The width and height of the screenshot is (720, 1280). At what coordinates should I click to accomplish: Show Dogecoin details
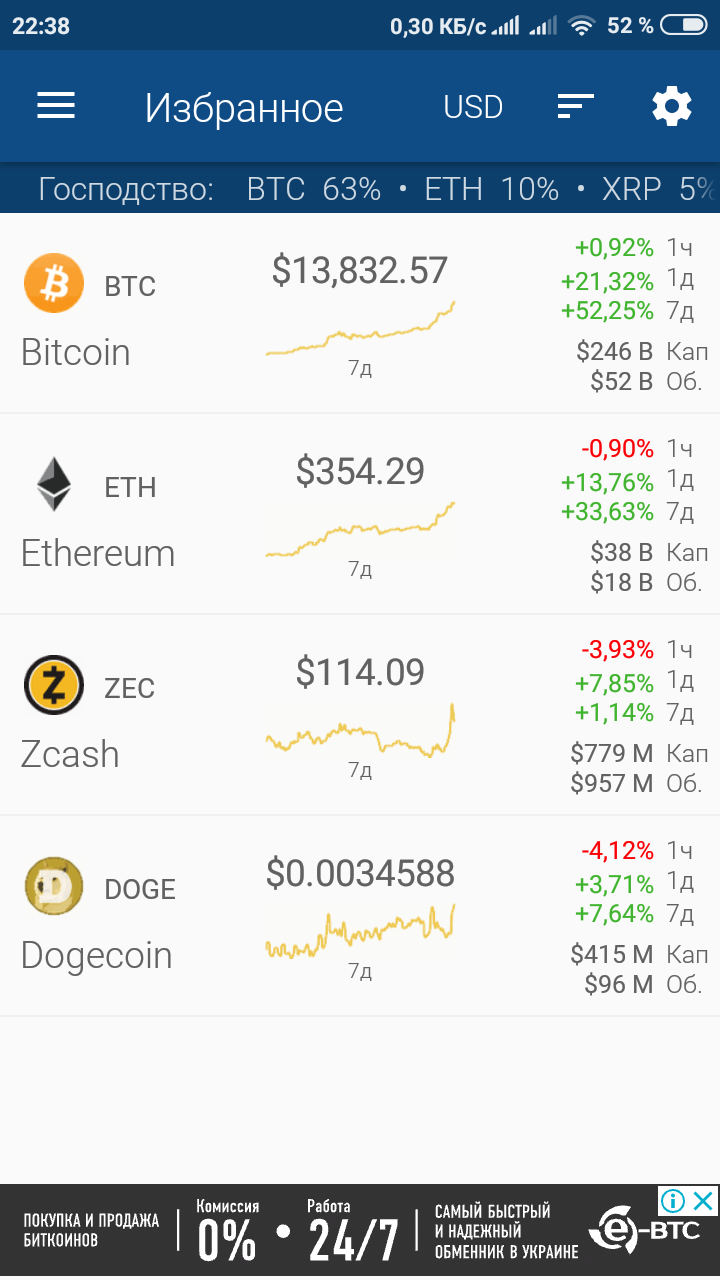coord(360,916)
